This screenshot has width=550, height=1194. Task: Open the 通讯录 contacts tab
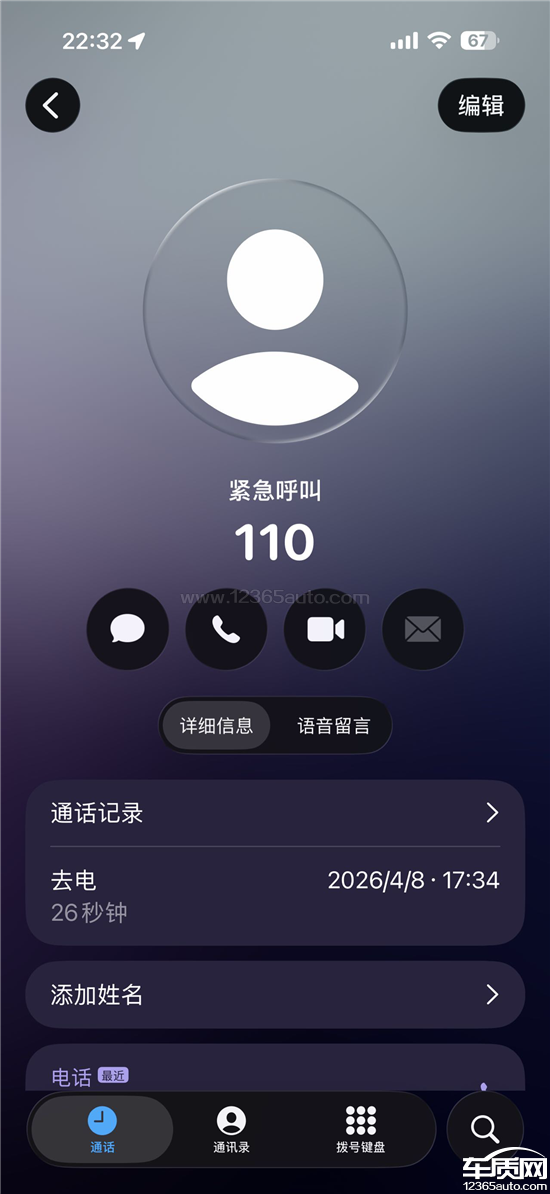pos(232,1129)
